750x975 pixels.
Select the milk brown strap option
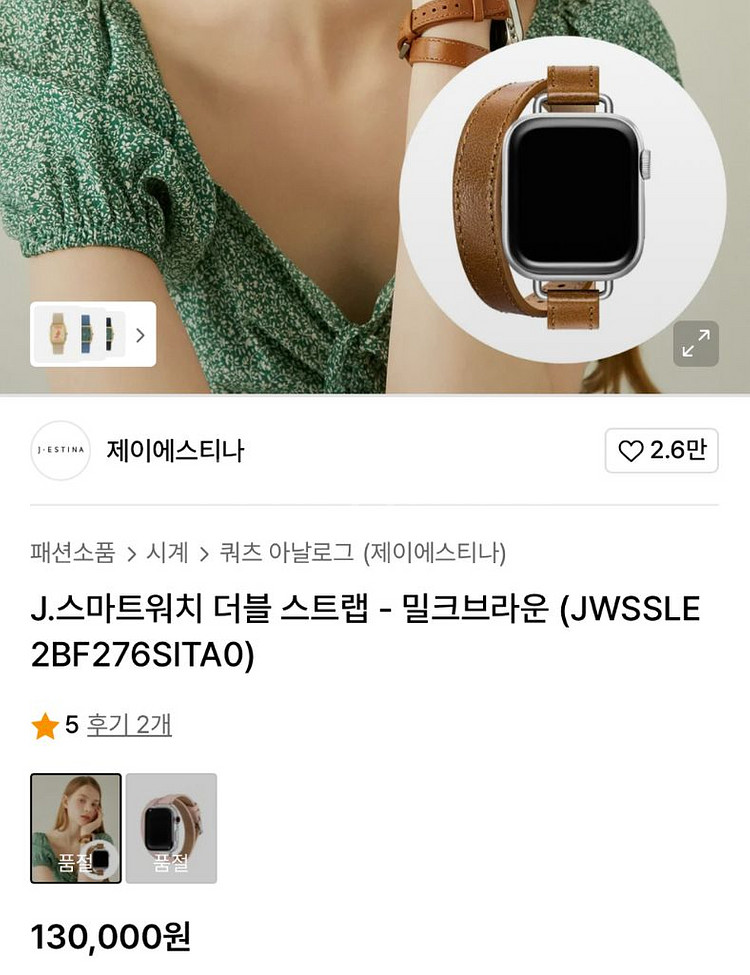tap(76, 828)
